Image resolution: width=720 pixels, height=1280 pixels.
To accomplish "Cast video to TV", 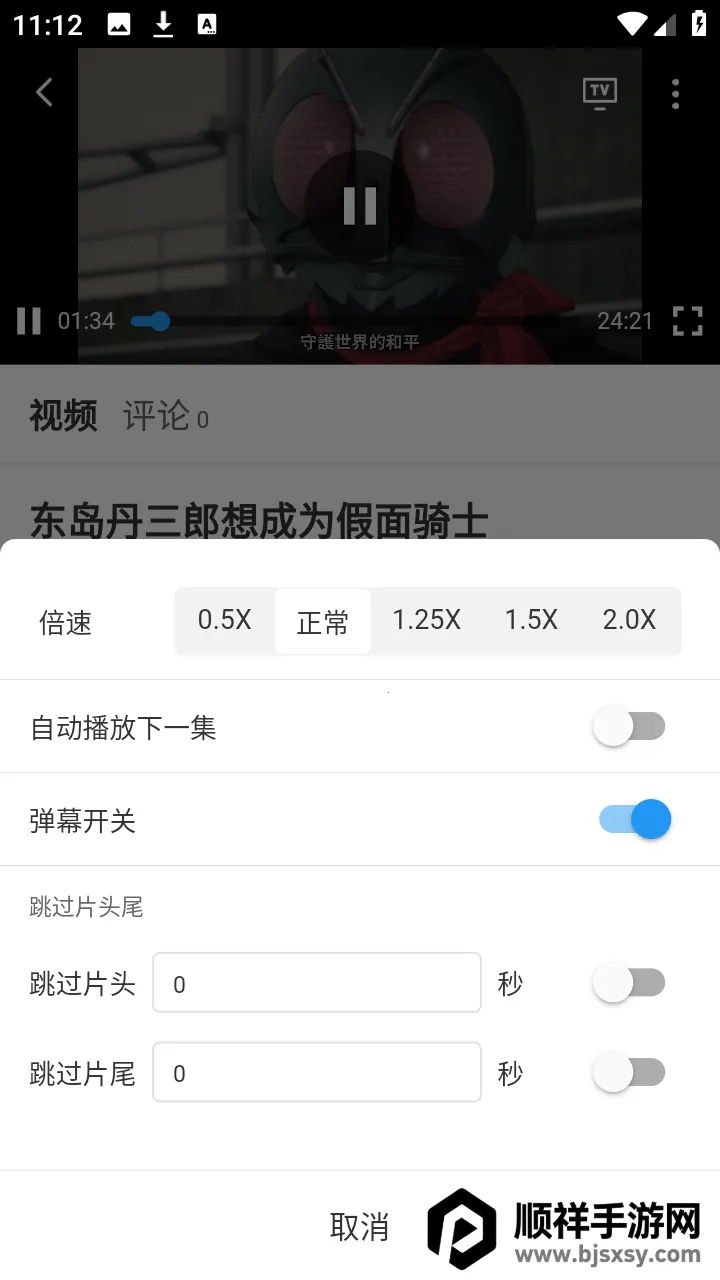I will pos(599,93).
